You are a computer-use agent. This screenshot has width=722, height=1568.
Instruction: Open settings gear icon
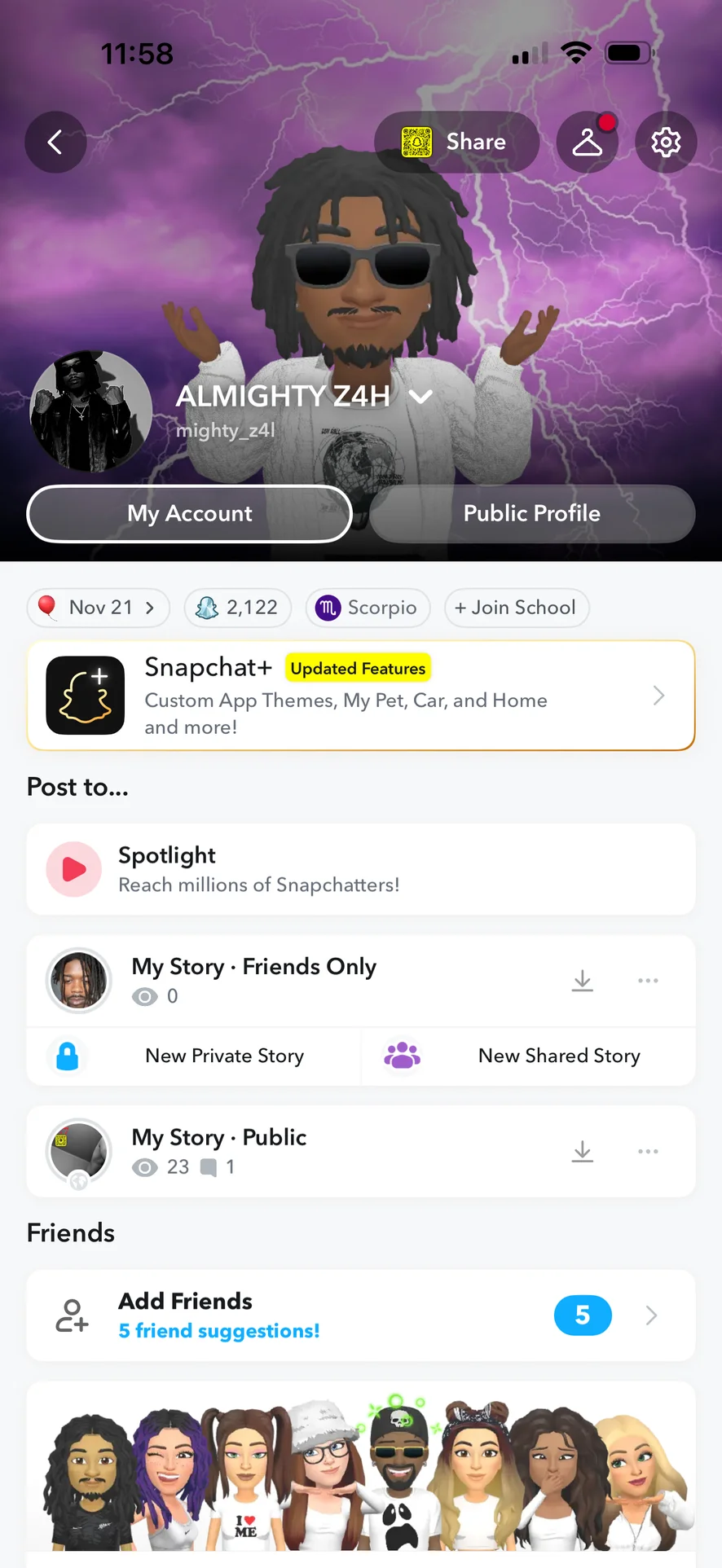666,143
